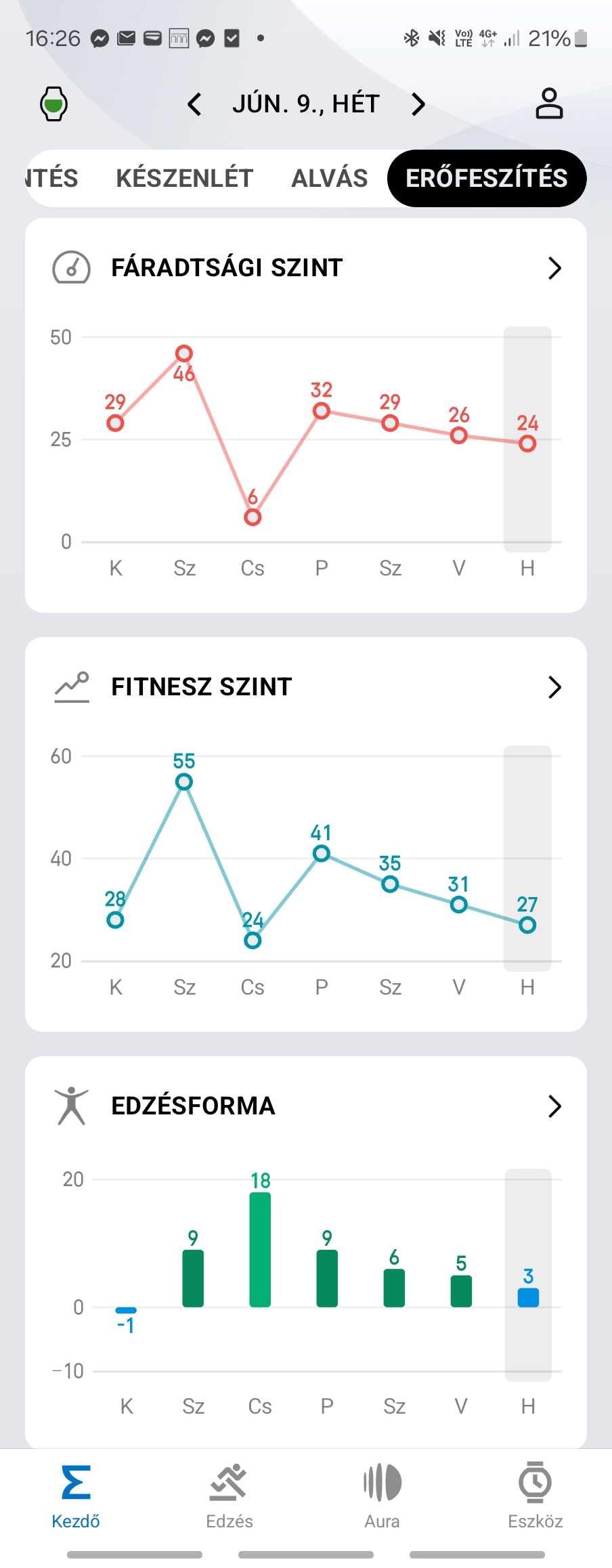This screenshot has width=612, height=1568.
Task: Open FITNESZ SZINT details
Action: 554,687
